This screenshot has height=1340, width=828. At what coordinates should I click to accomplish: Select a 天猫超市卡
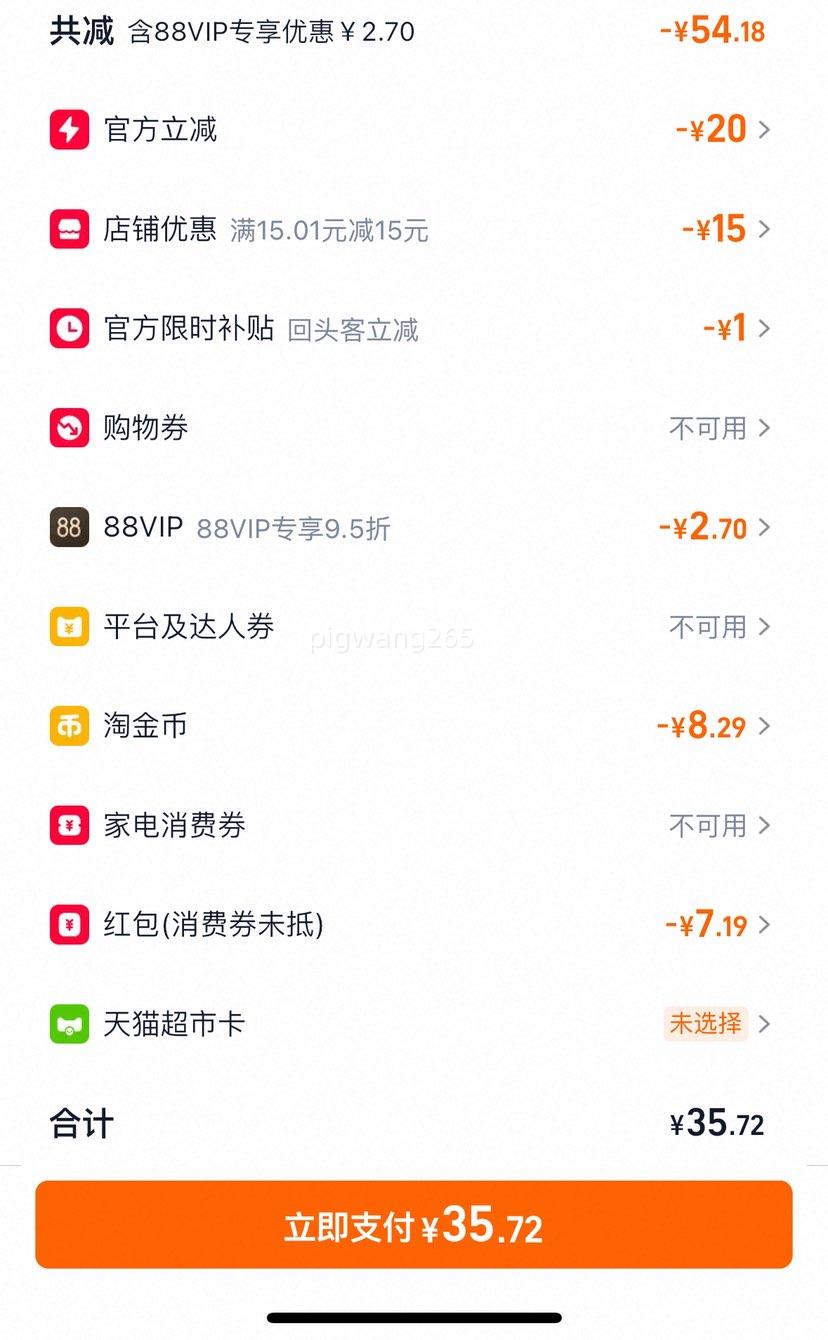tap(414, 1024)
